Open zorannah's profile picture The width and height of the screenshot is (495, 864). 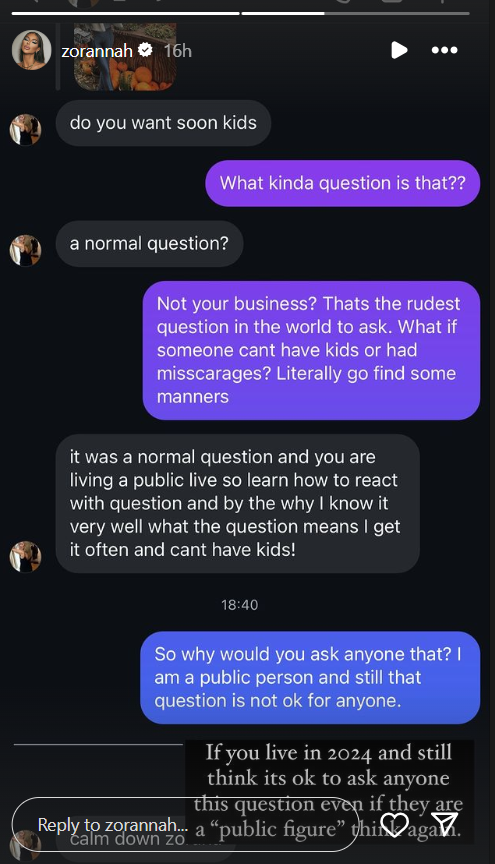coord(31,50)
